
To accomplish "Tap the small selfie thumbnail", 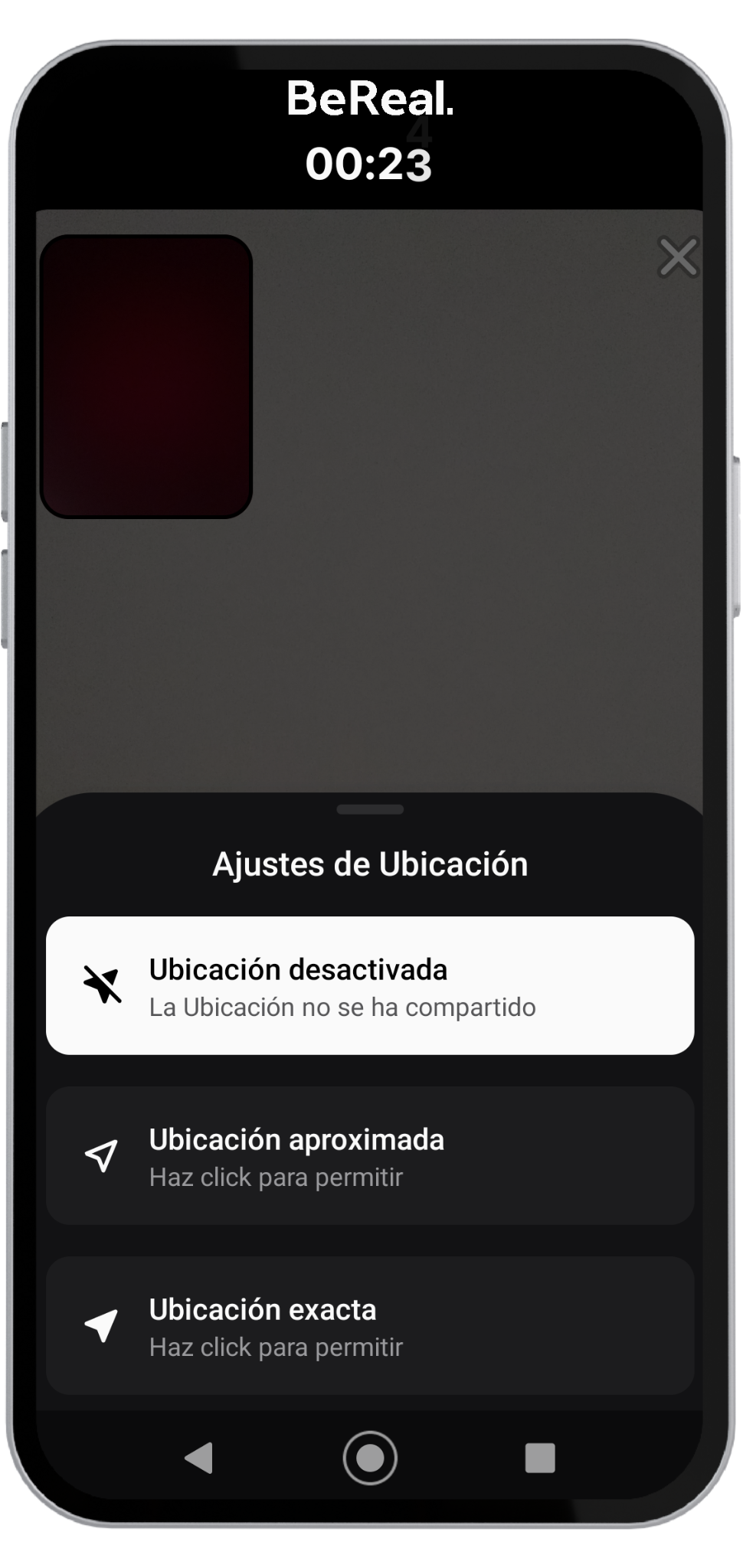I will 146,377.
